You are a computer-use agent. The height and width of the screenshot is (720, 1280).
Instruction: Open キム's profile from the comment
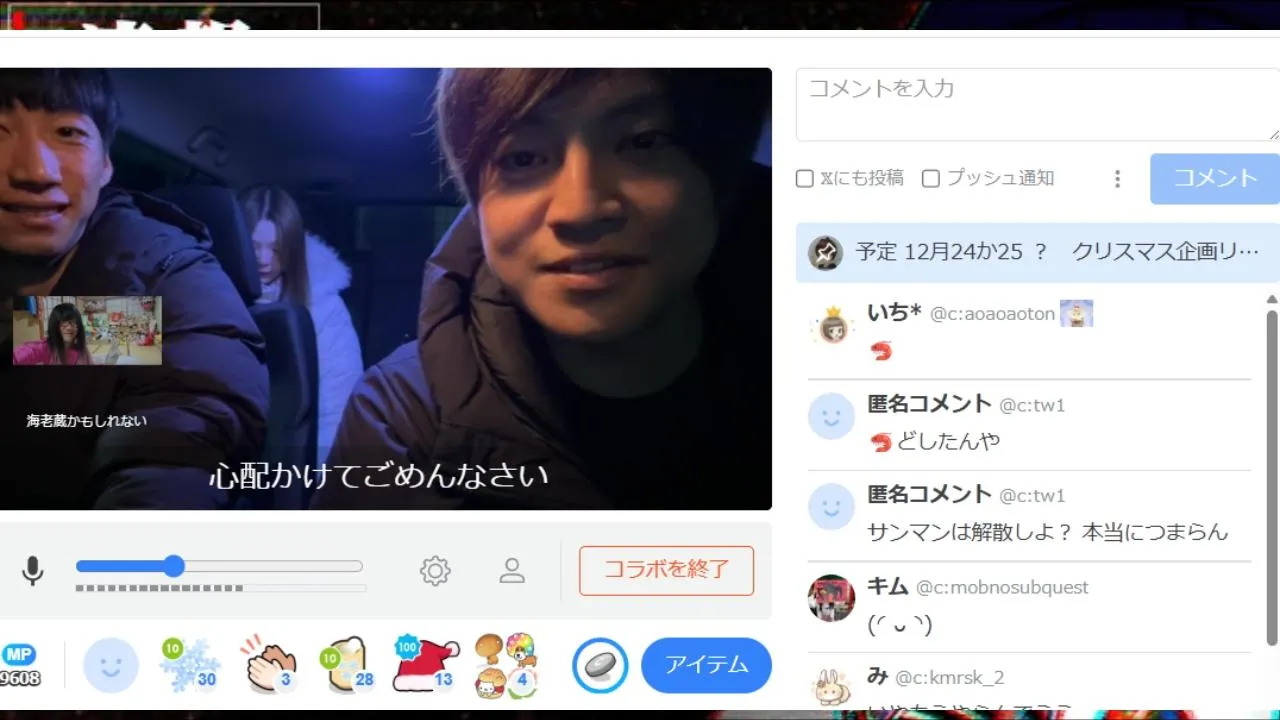tap(831, 598)
